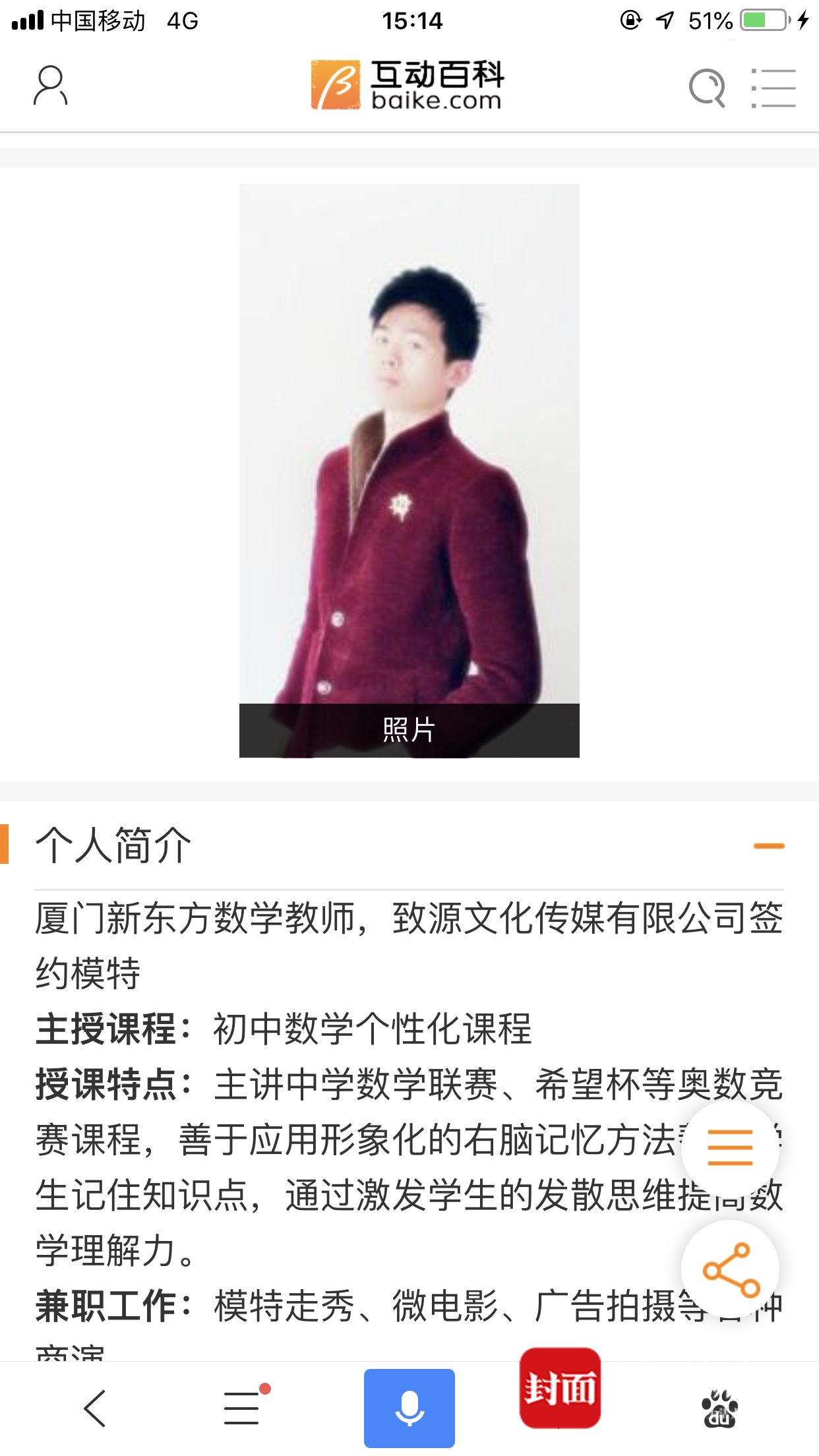Open the orange floating menu button
Viewport: 819px width, 1456px height.
[x=730, y=1147]
